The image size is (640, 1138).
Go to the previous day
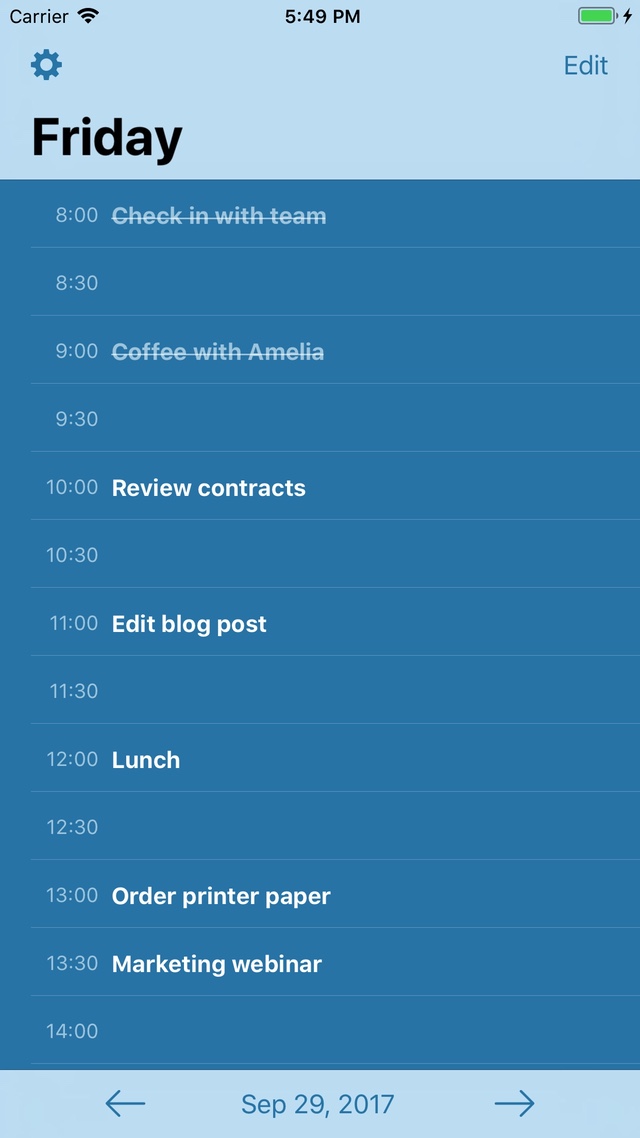[125, 1104]
